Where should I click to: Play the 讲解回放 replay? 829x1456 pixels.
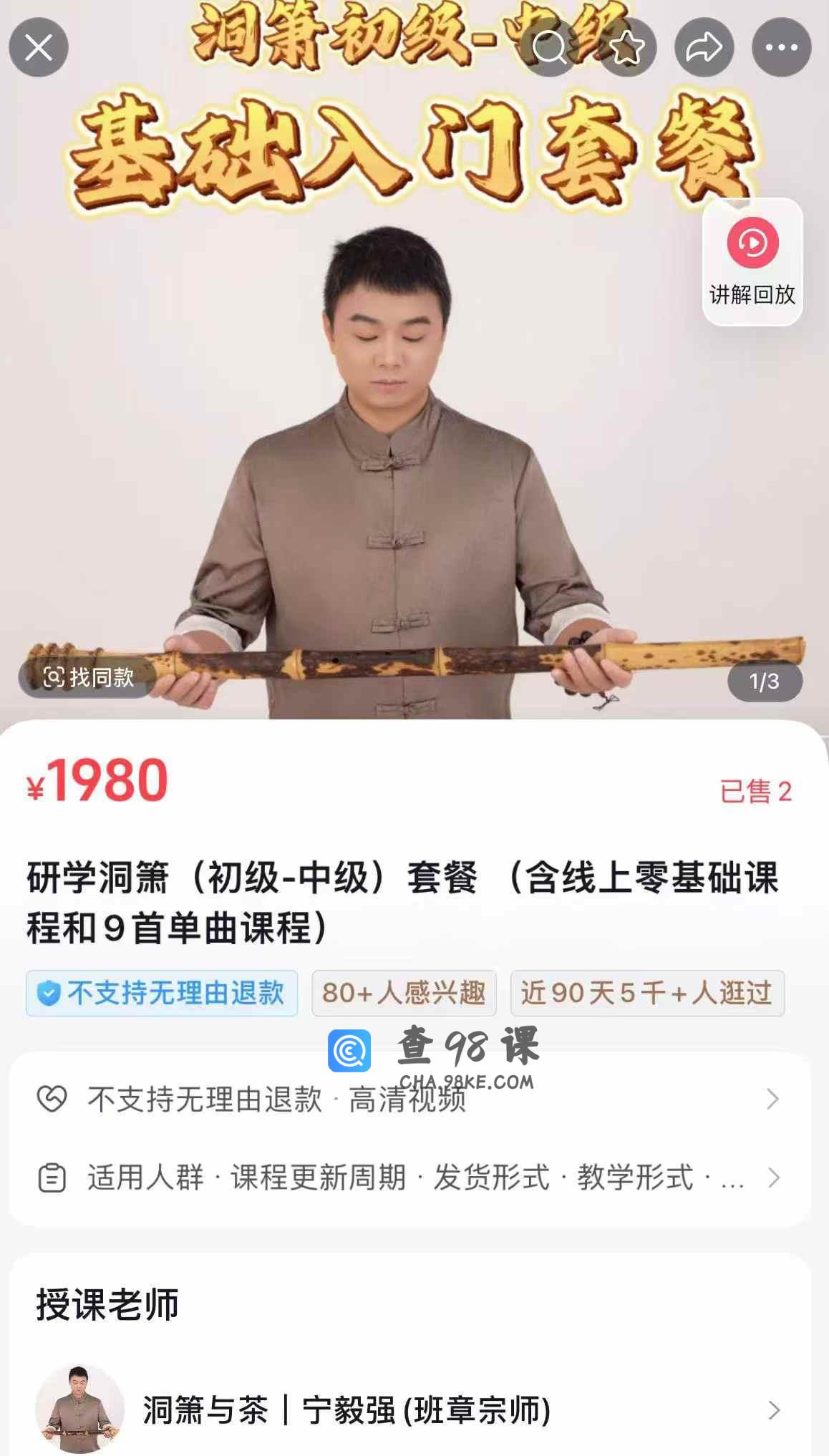point(752,262)
